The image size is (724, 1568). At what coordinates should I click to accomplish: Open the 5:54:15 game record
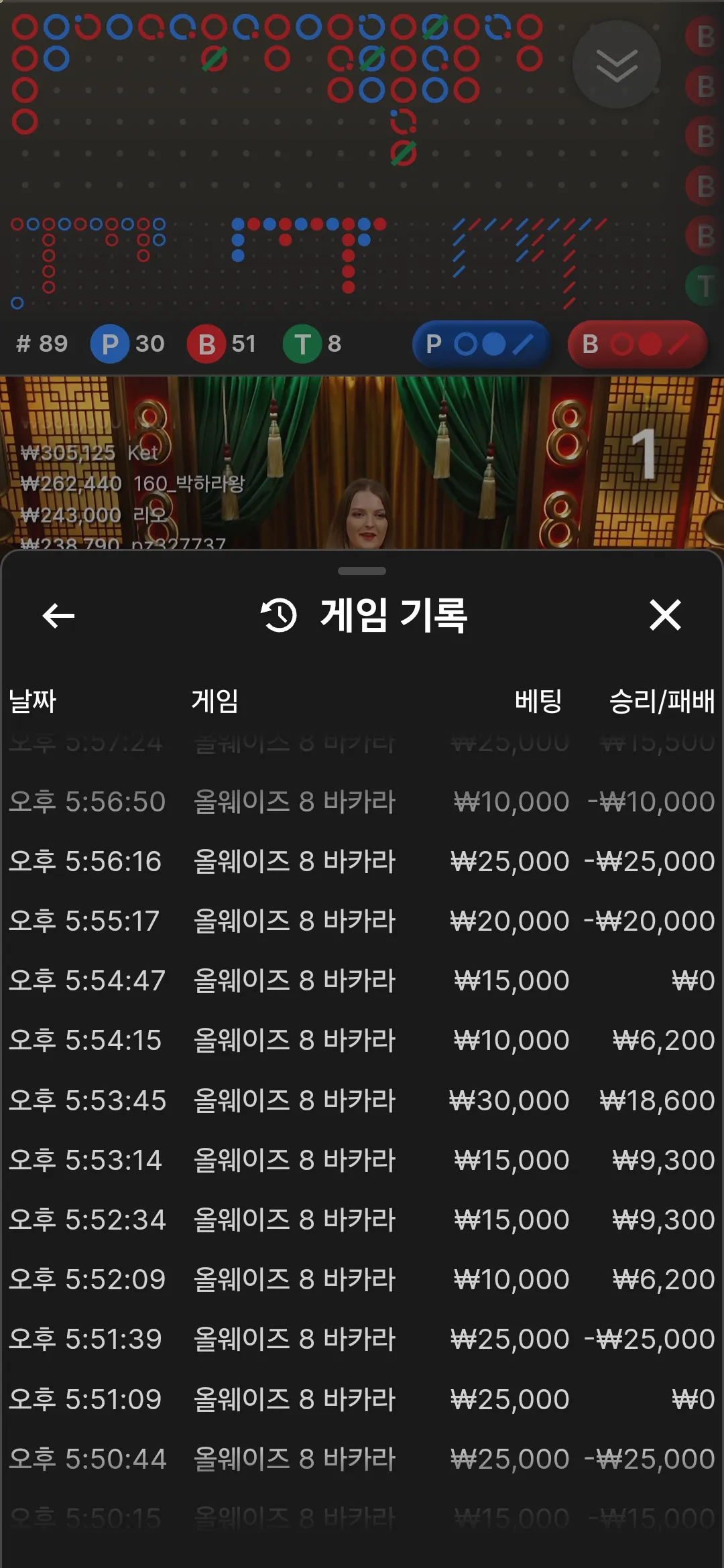pos(362,1040)
